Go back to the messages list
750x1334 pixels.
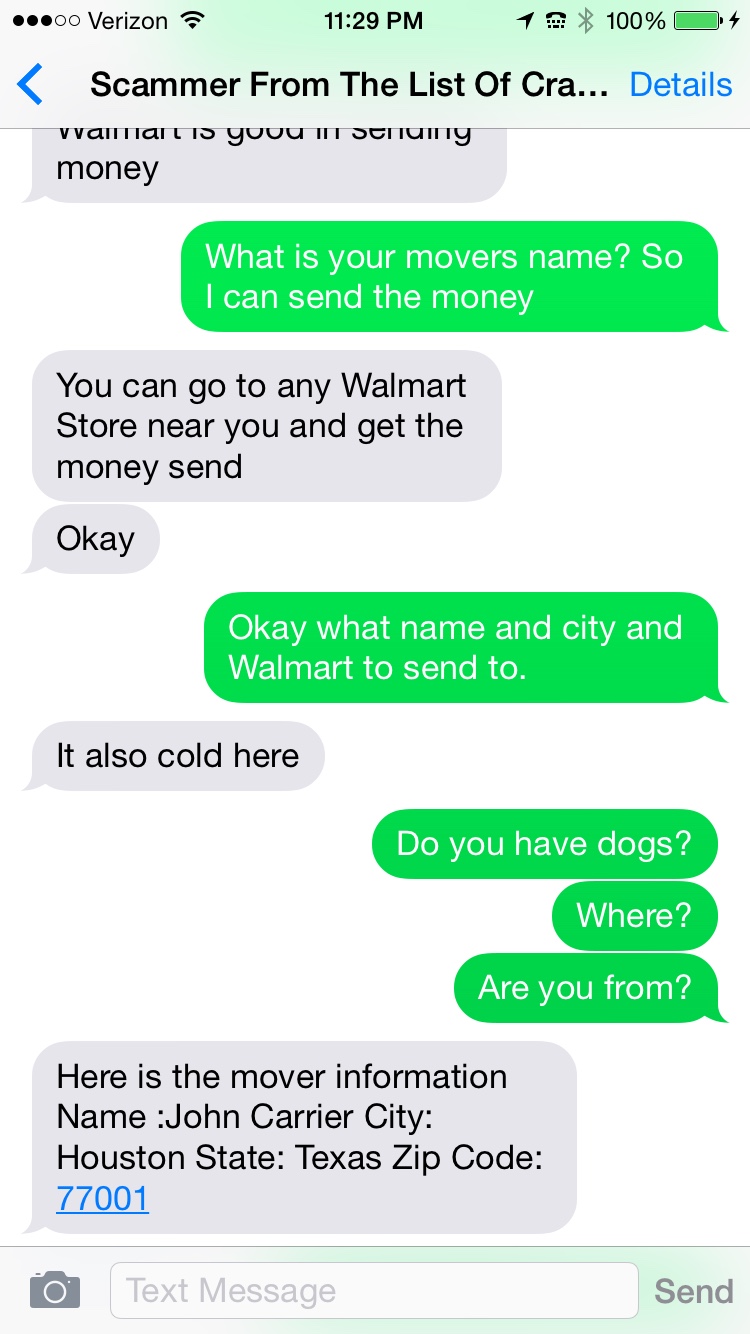[x=31, y=85]
